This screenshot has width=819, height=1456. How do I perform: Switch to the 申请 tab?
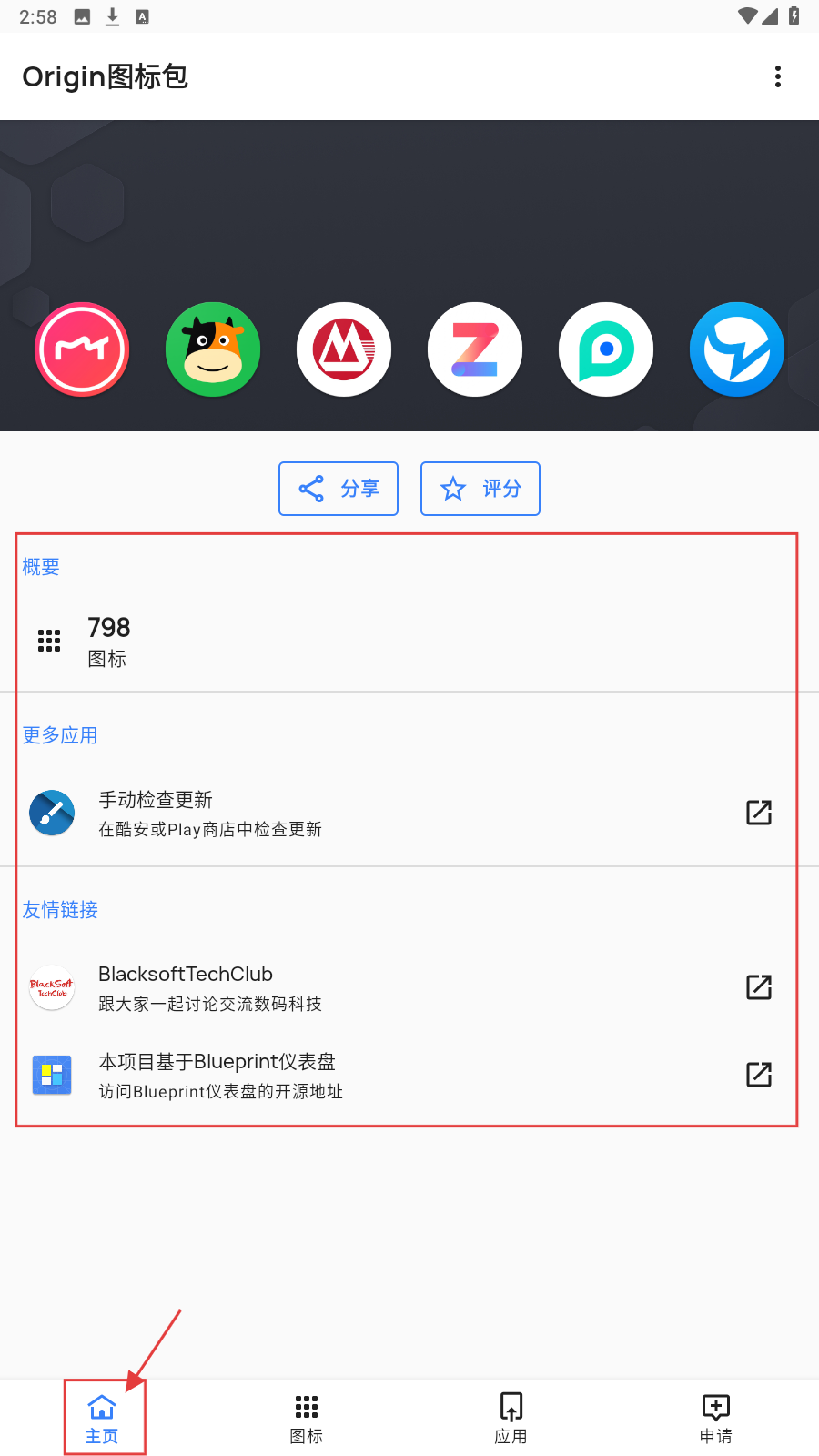click(716, 1418)
